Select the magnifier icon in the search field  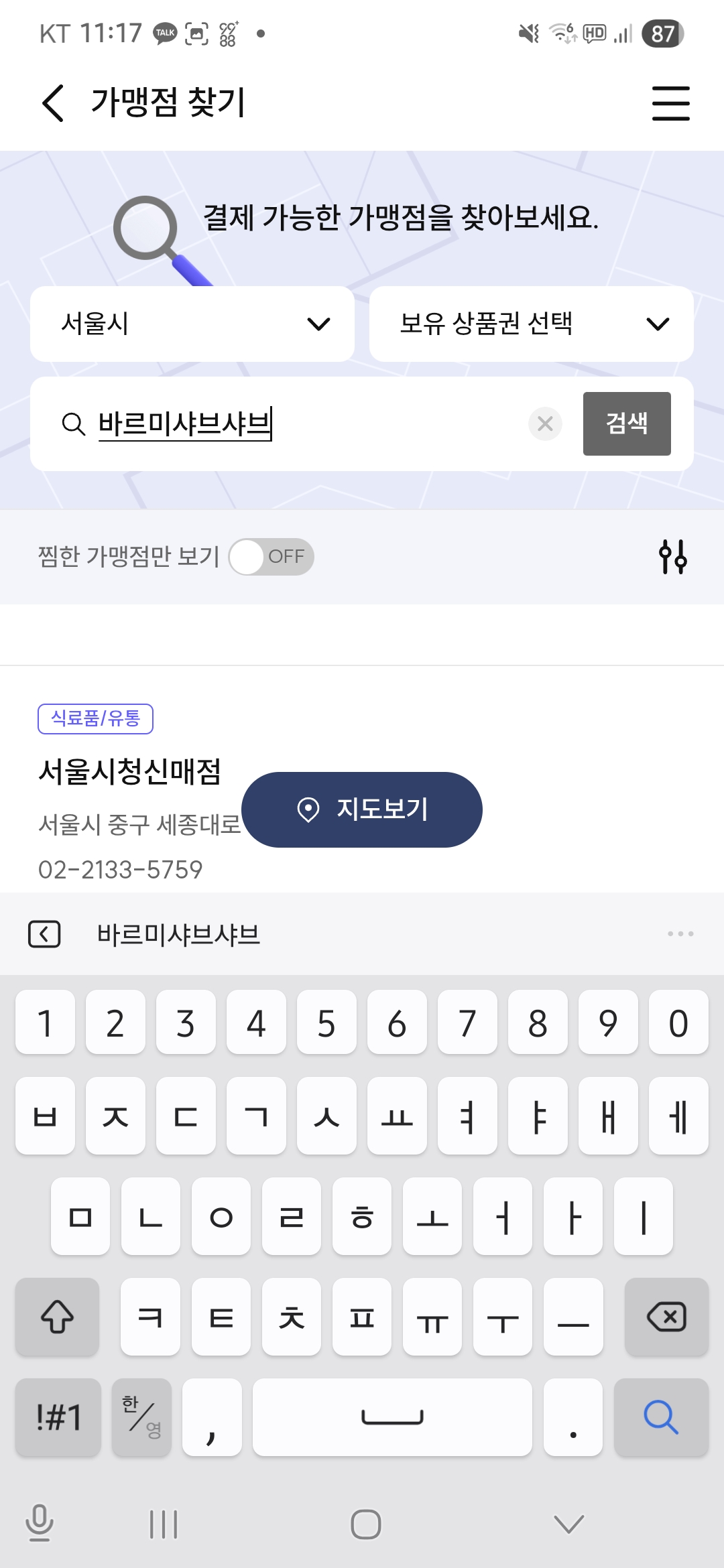pyautogui.click(x=73, y=423)
